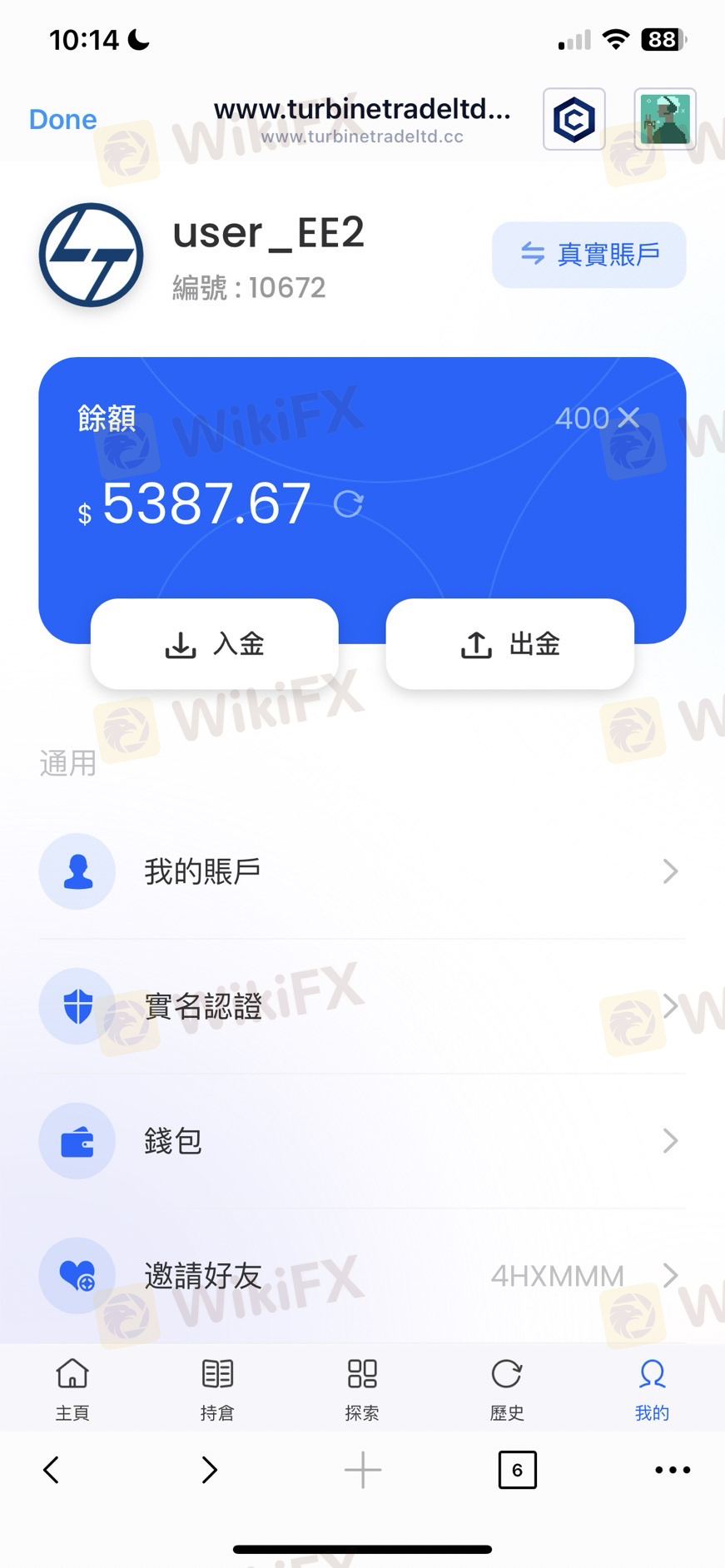Image resolution: width=725 pixels, height=1568 pixels.
Task: Tap the 400× leverage indicator
Action: (597, 418)
